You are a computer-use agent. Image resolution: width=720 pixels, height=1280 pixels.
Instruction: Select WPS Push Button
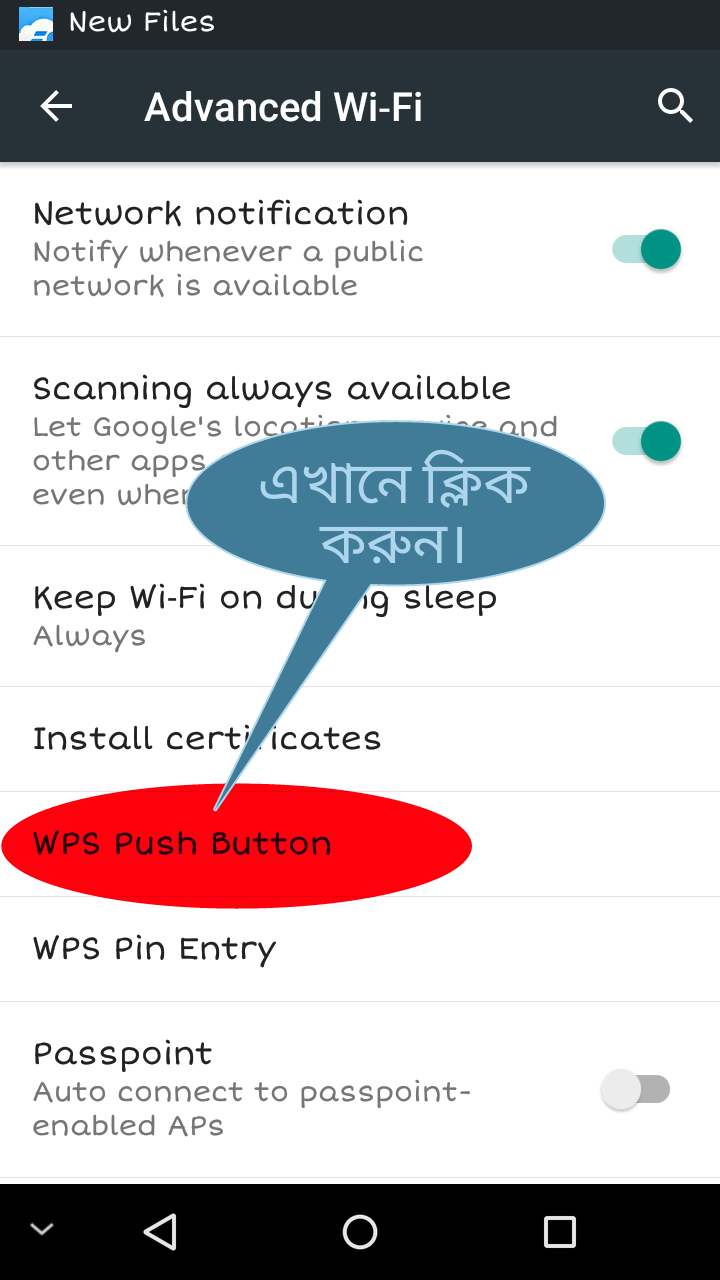tap(182, 844)
